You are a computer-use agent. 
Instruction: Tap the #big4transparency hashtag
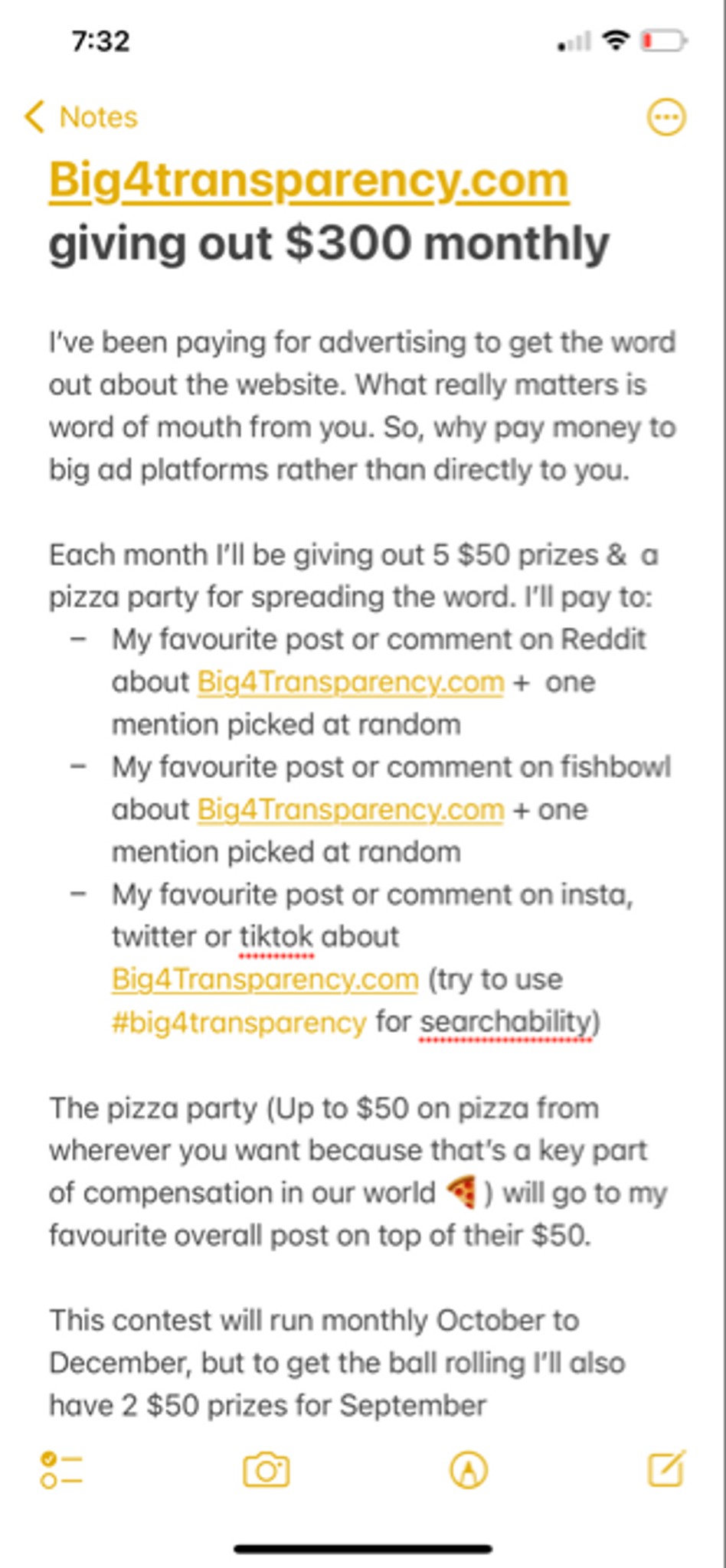(239, 1022)
